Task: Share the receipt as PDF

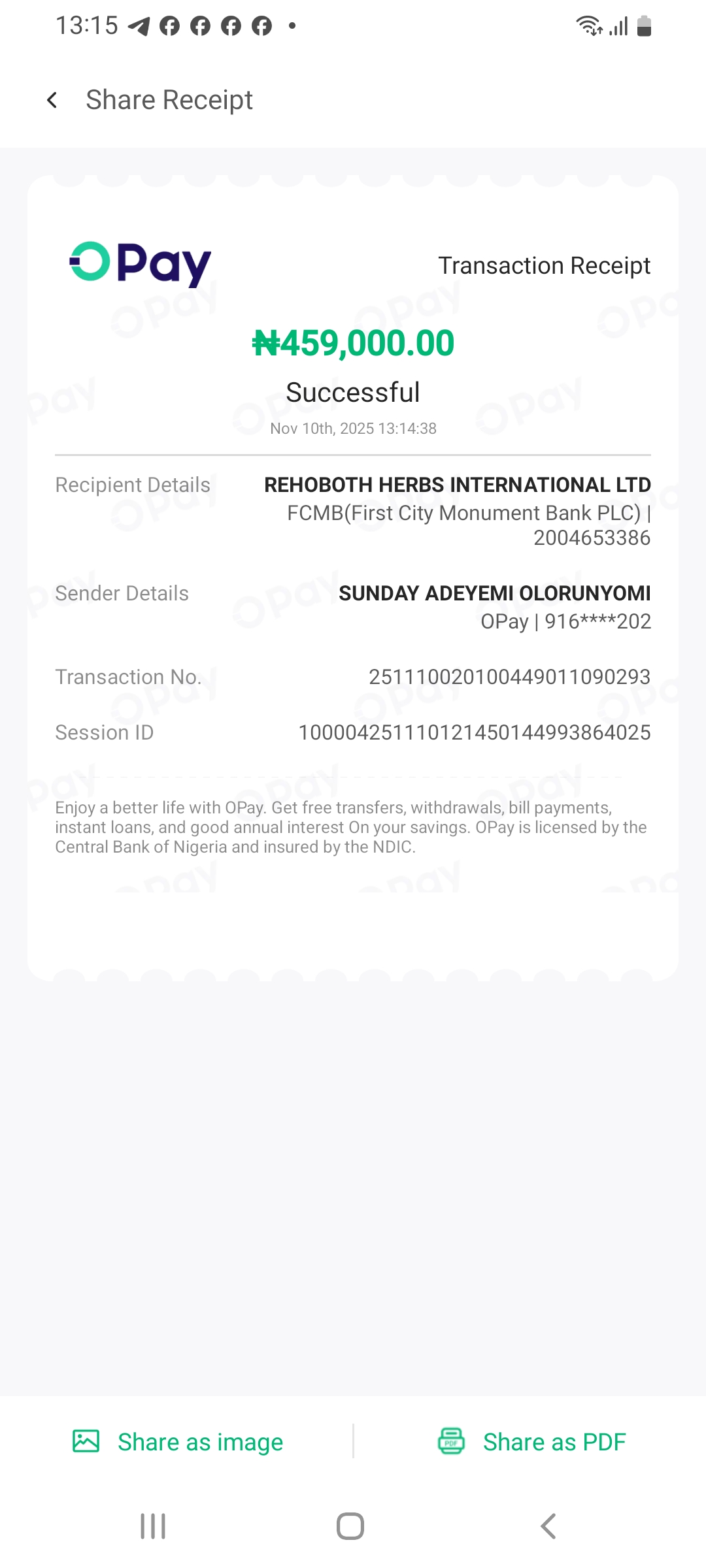Action: 531,1441
